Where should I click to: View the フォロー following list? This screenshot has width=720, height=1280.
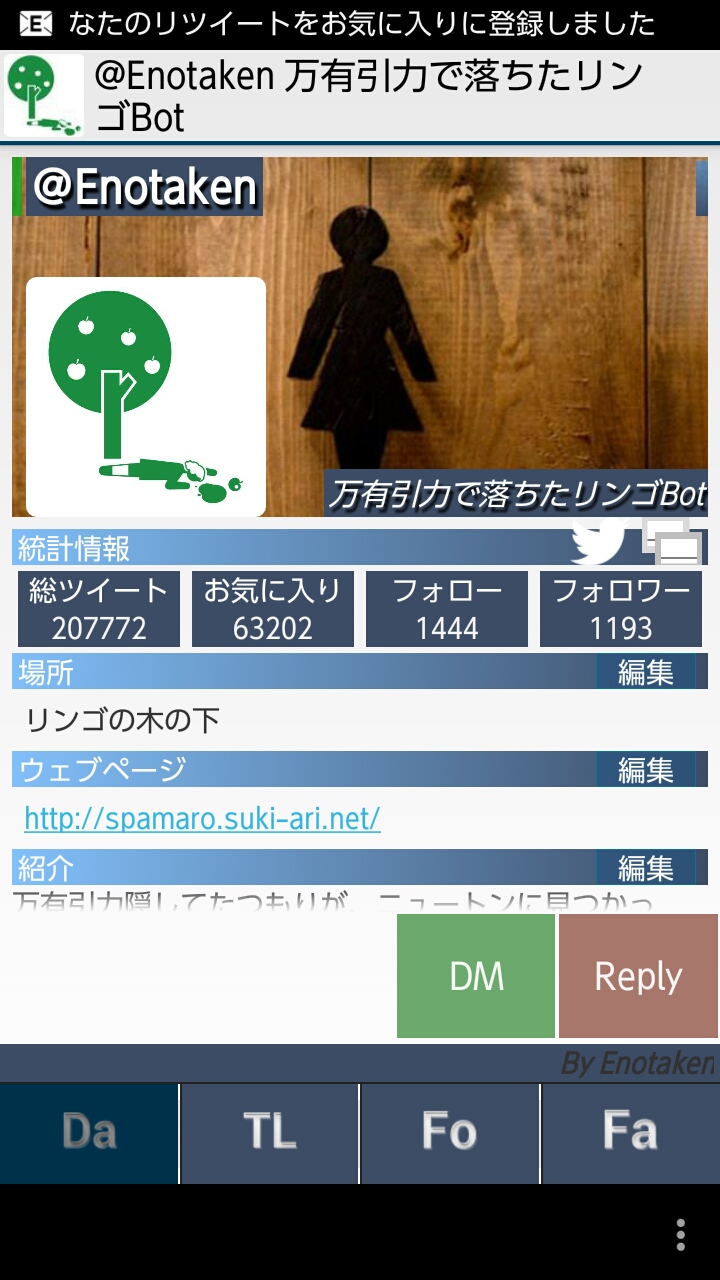(447, 609)
